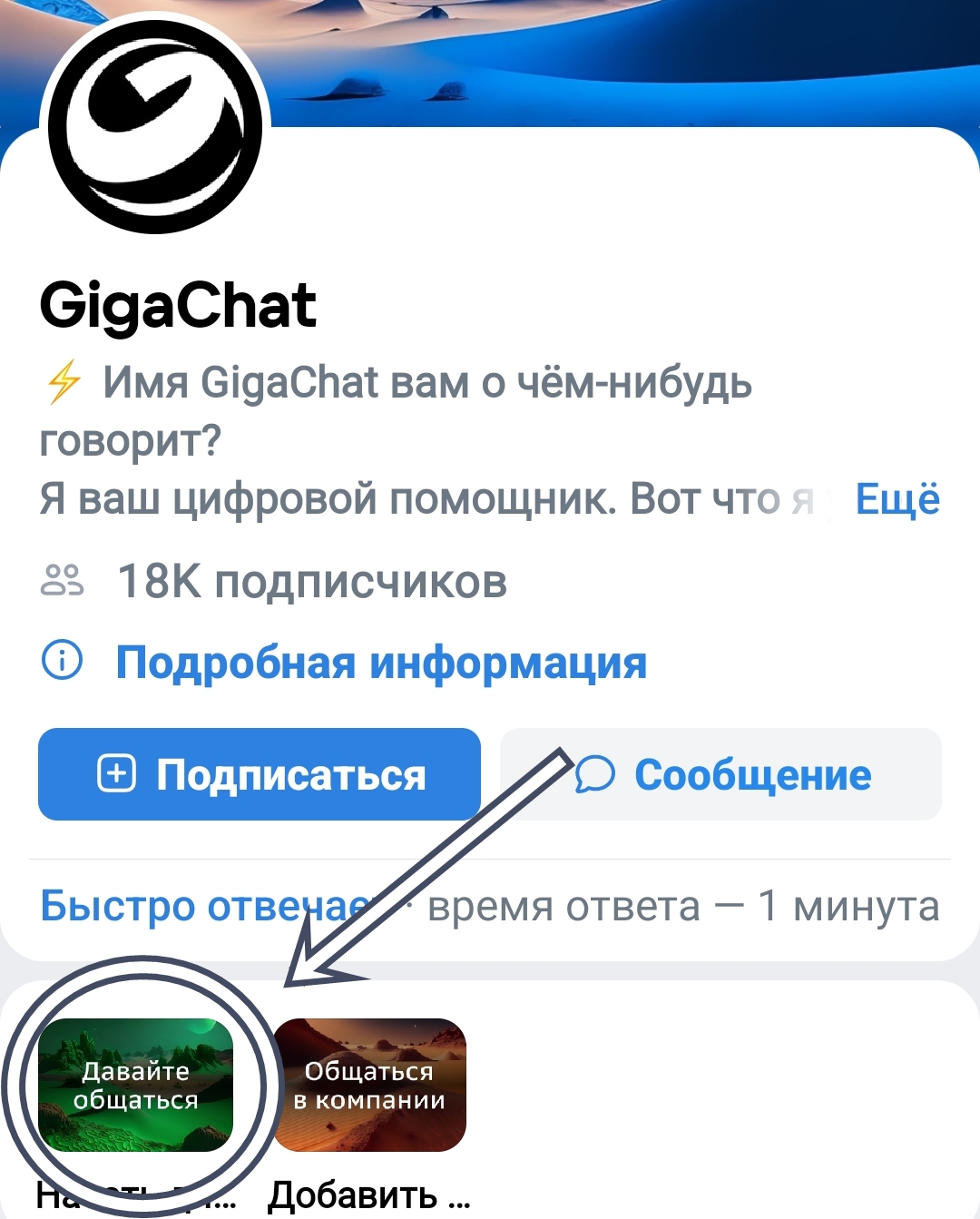Subscribe with the Подписаться button
Viewport: 980px width, 1219px height.
pyautogui.click(x=260, y=774)
